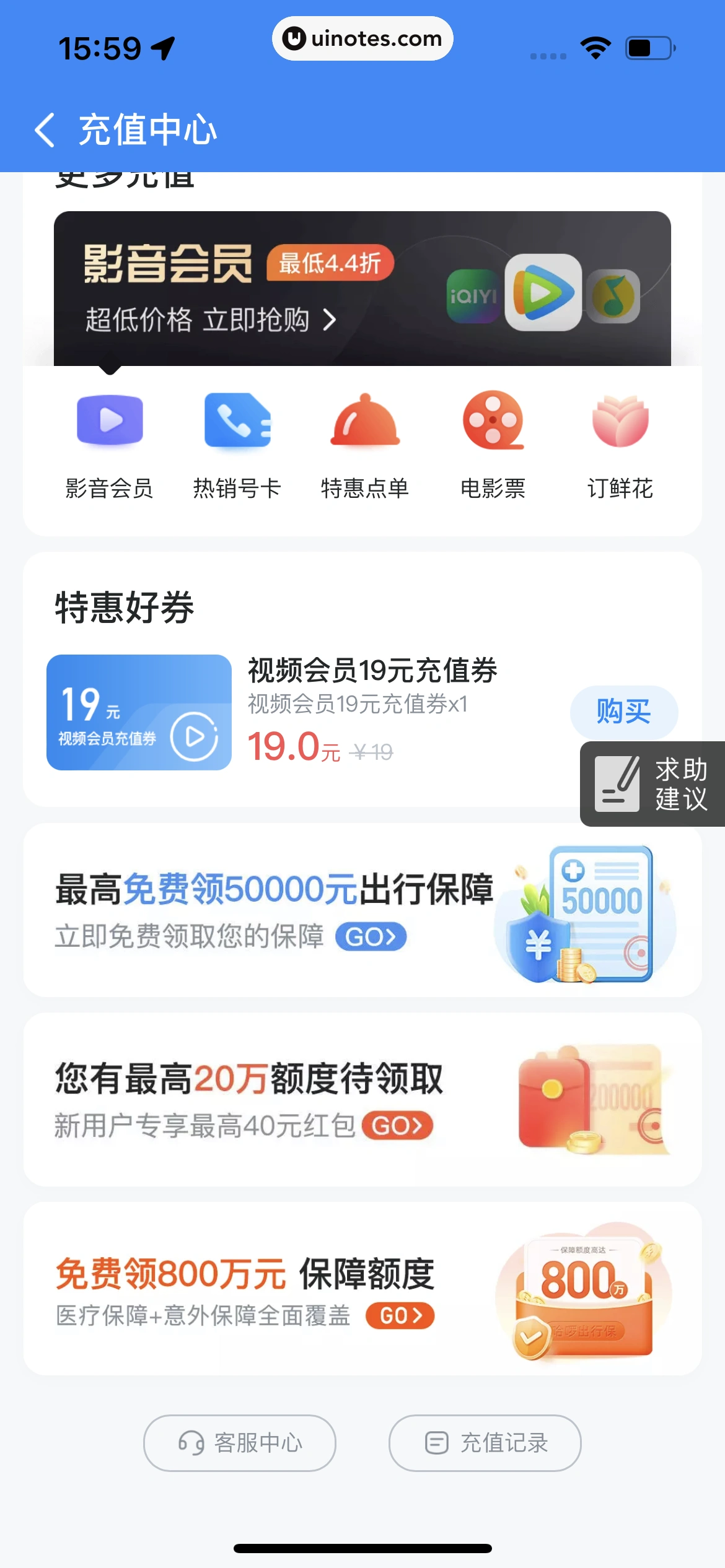The image size is (725, 1568).
Task: Open the 影音会员 discount banner
Action: 362,289
